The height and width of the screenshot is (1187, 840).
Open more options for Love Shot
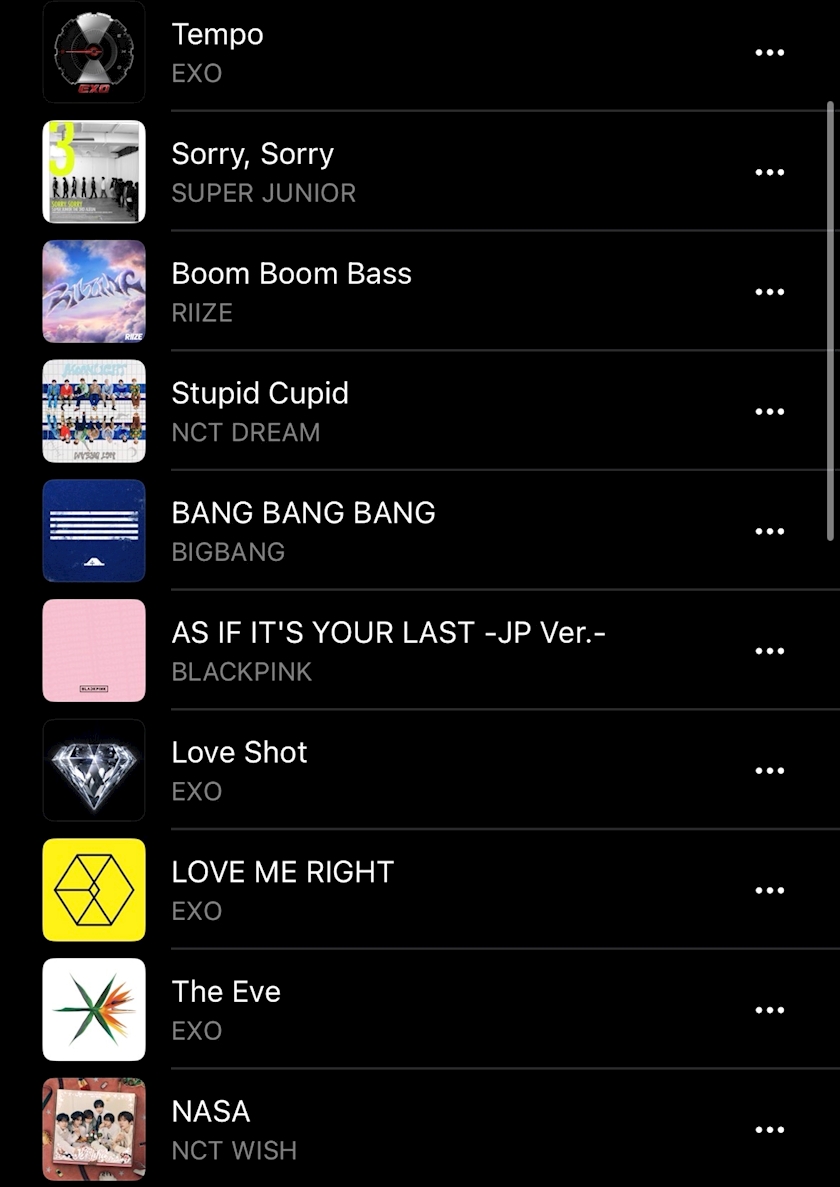[x=769, y=770]
